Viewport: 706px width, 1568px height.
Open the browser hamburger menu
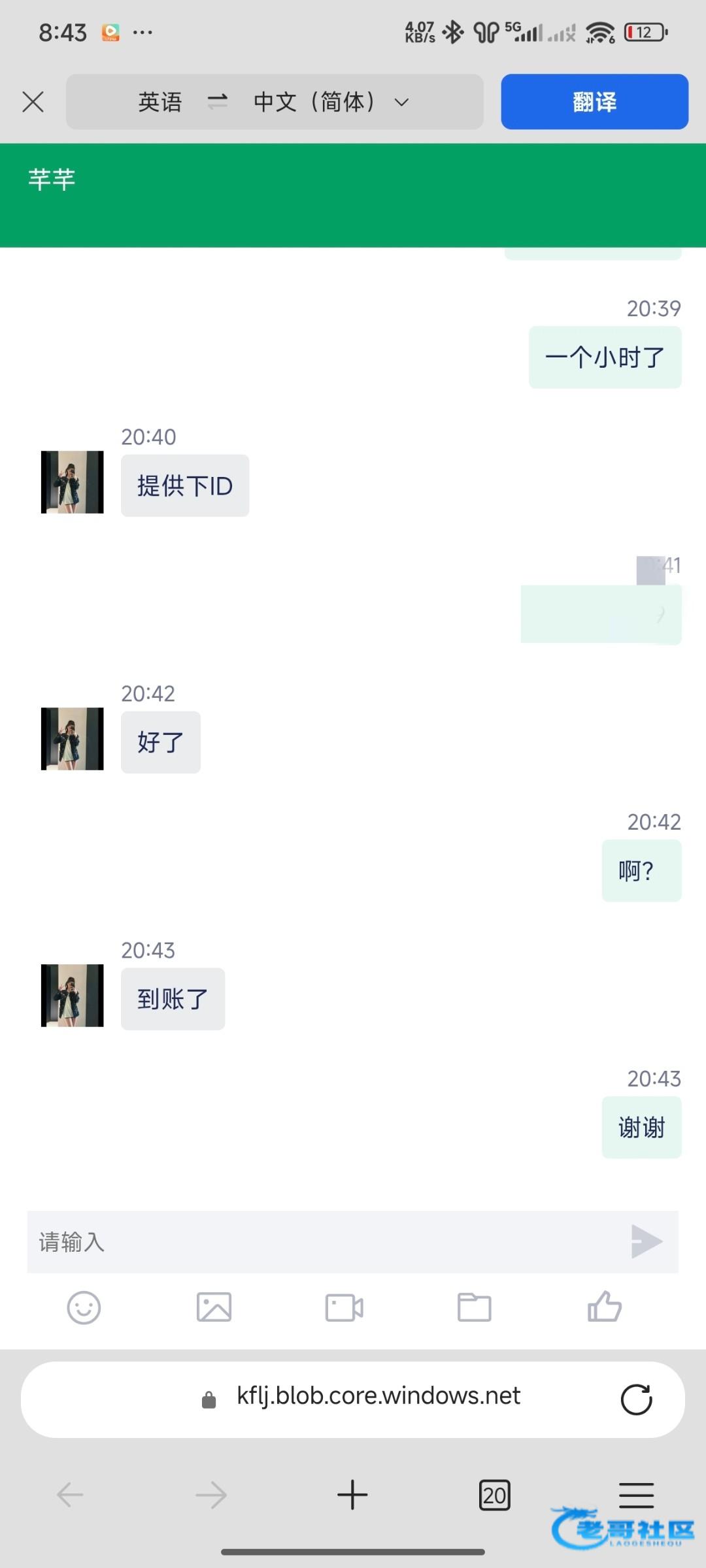click(635, 1494)
